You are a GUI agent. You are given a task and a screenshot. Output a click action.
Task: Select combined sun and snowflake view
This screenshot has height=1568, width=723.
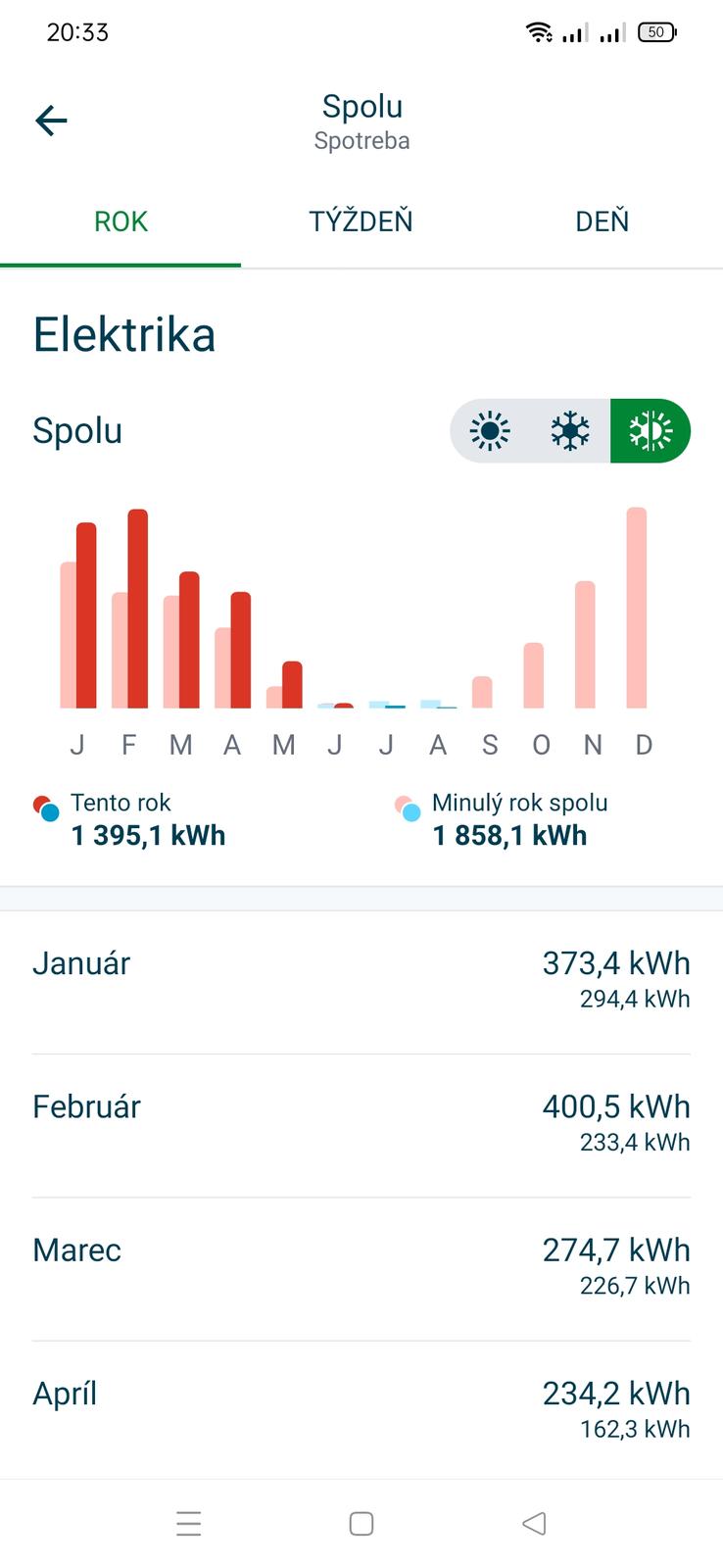pyautogui.click(x=651, y=431)
